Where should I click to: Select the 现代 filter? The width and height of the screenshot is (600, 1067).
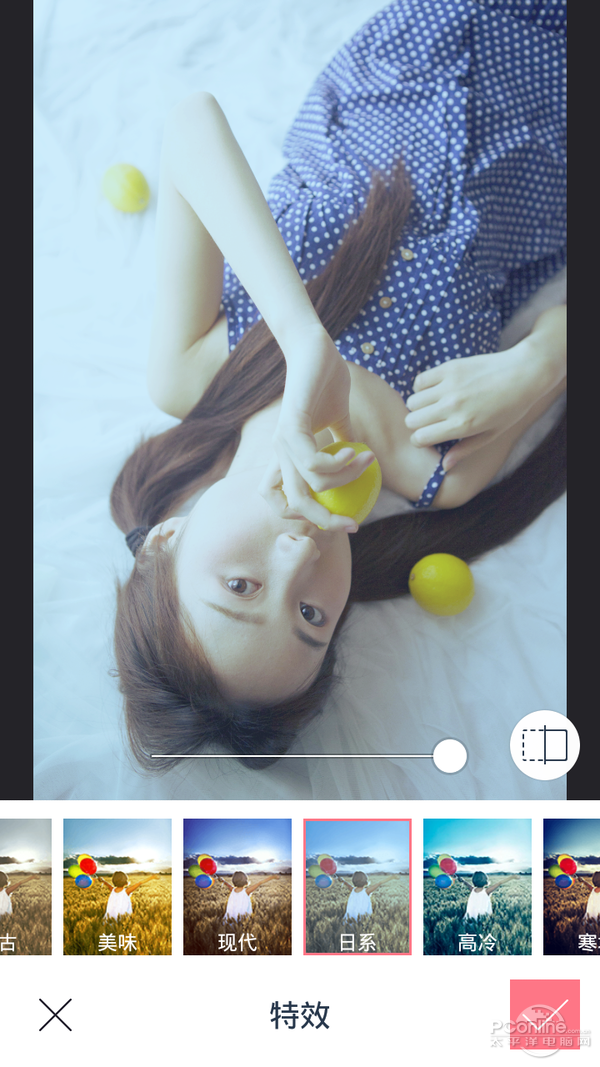point(237,886)
